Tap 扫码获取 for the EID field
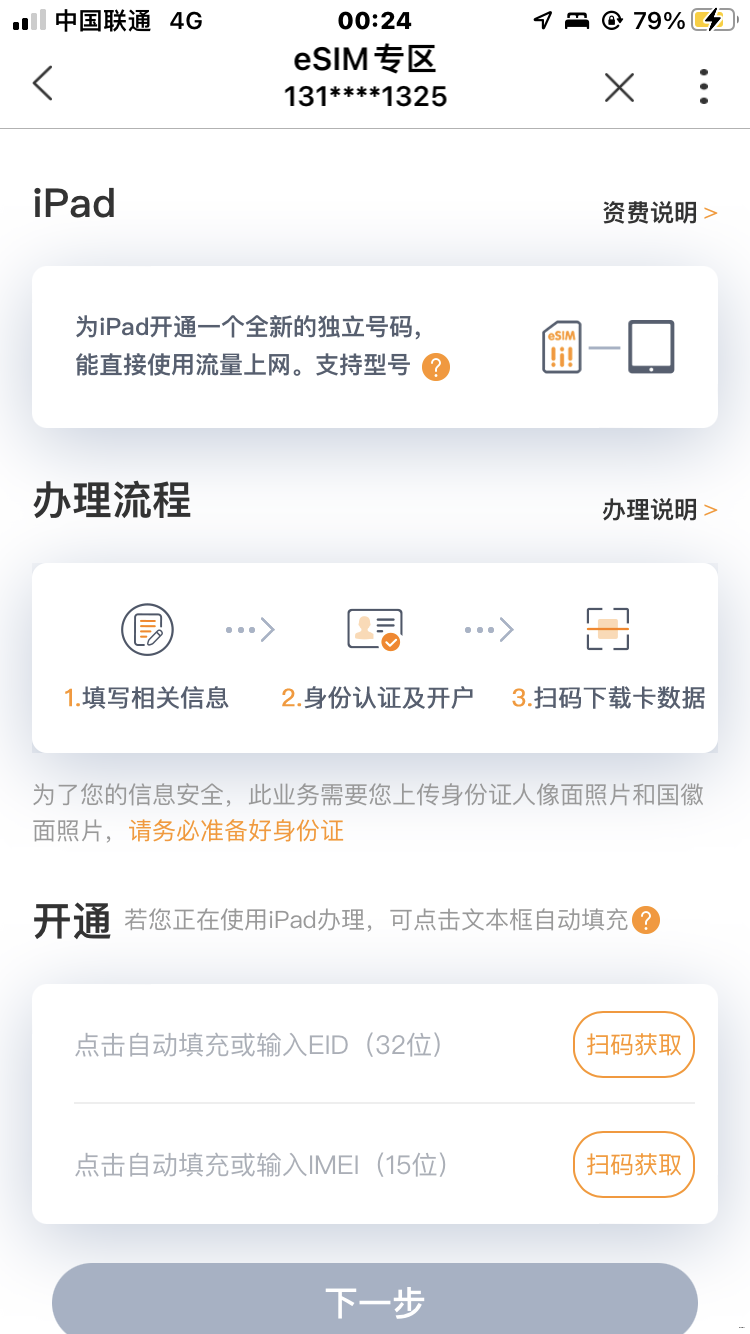 pos(633,1046)
